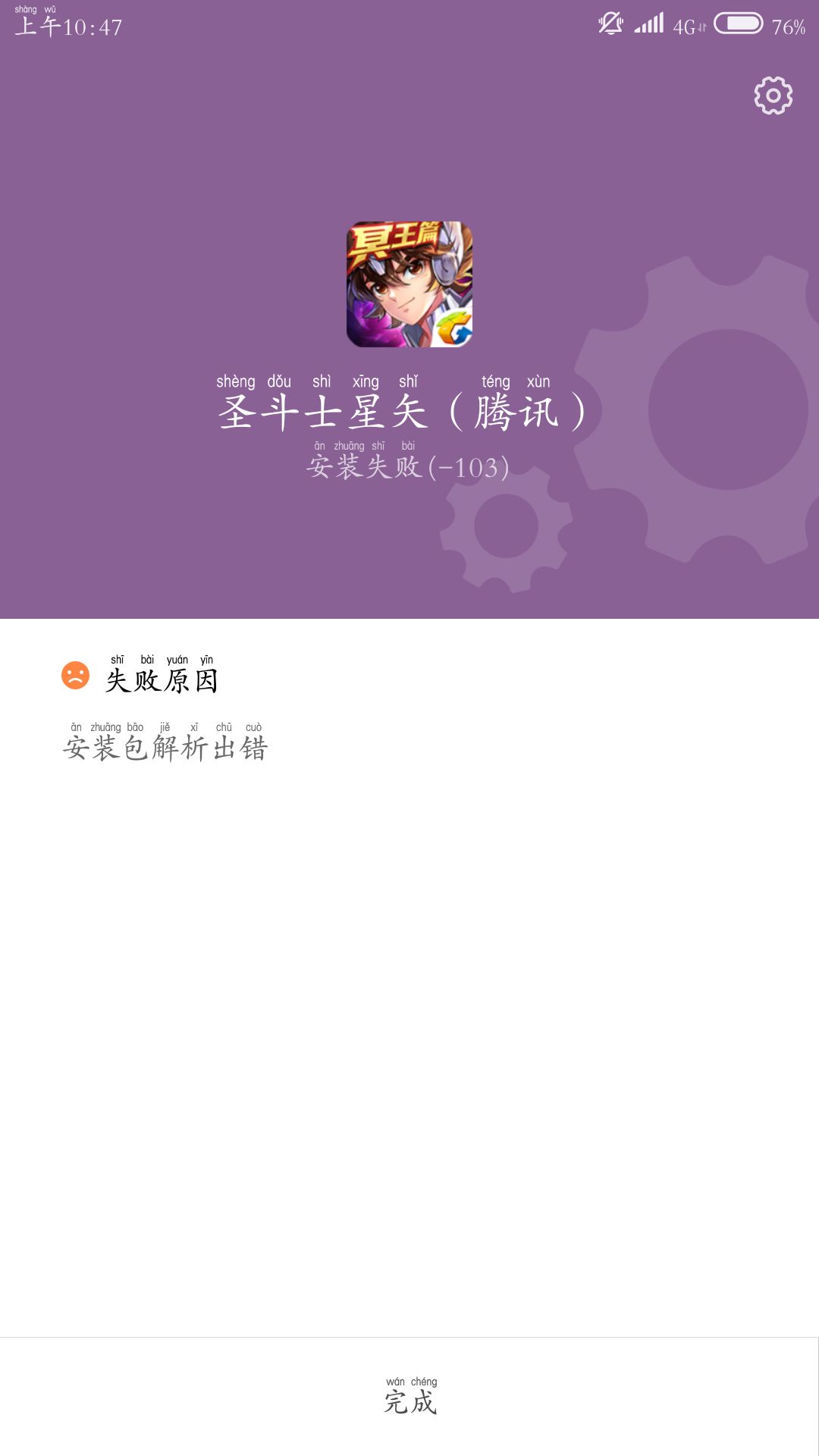Open the settings gear icon

(773, 96)
